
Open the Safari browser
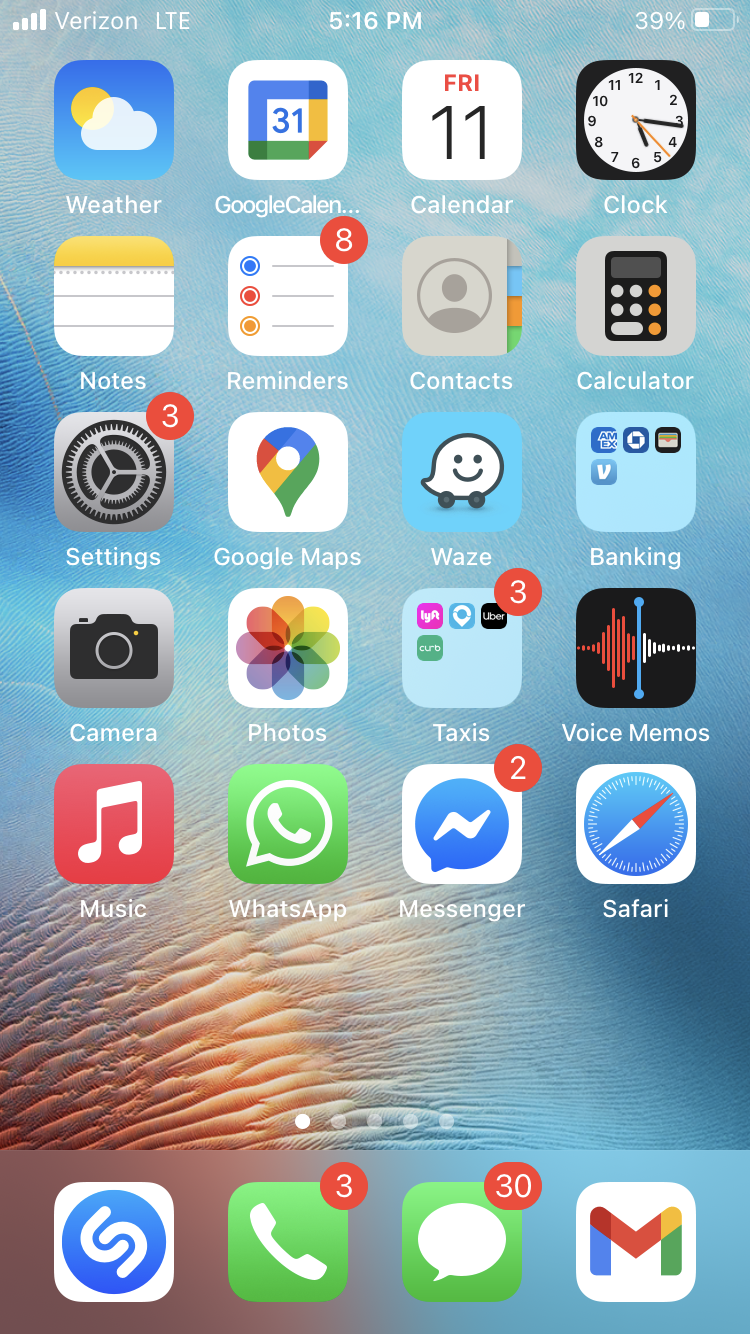(x=636, y=824)
